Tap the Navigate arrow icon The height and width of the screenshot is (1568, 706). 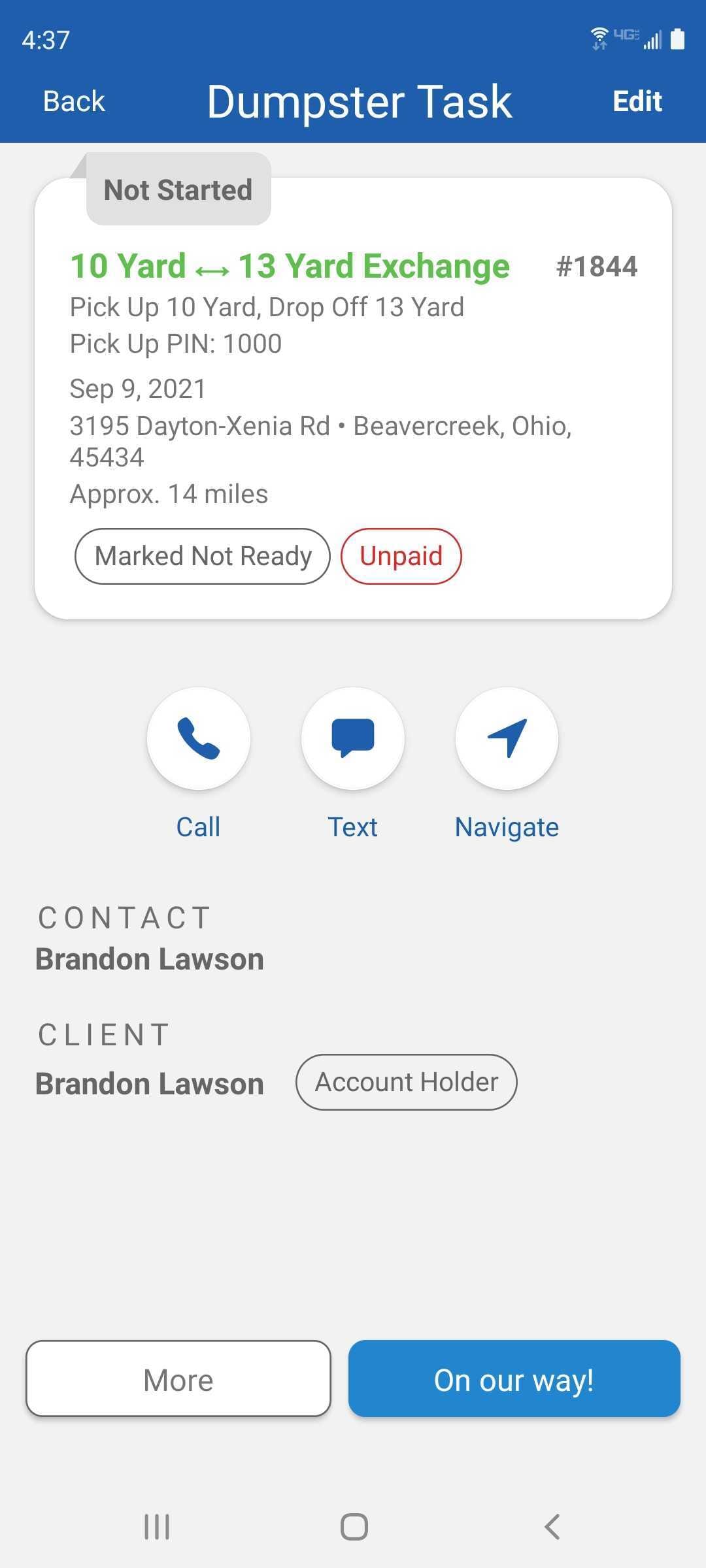[507, 738]
